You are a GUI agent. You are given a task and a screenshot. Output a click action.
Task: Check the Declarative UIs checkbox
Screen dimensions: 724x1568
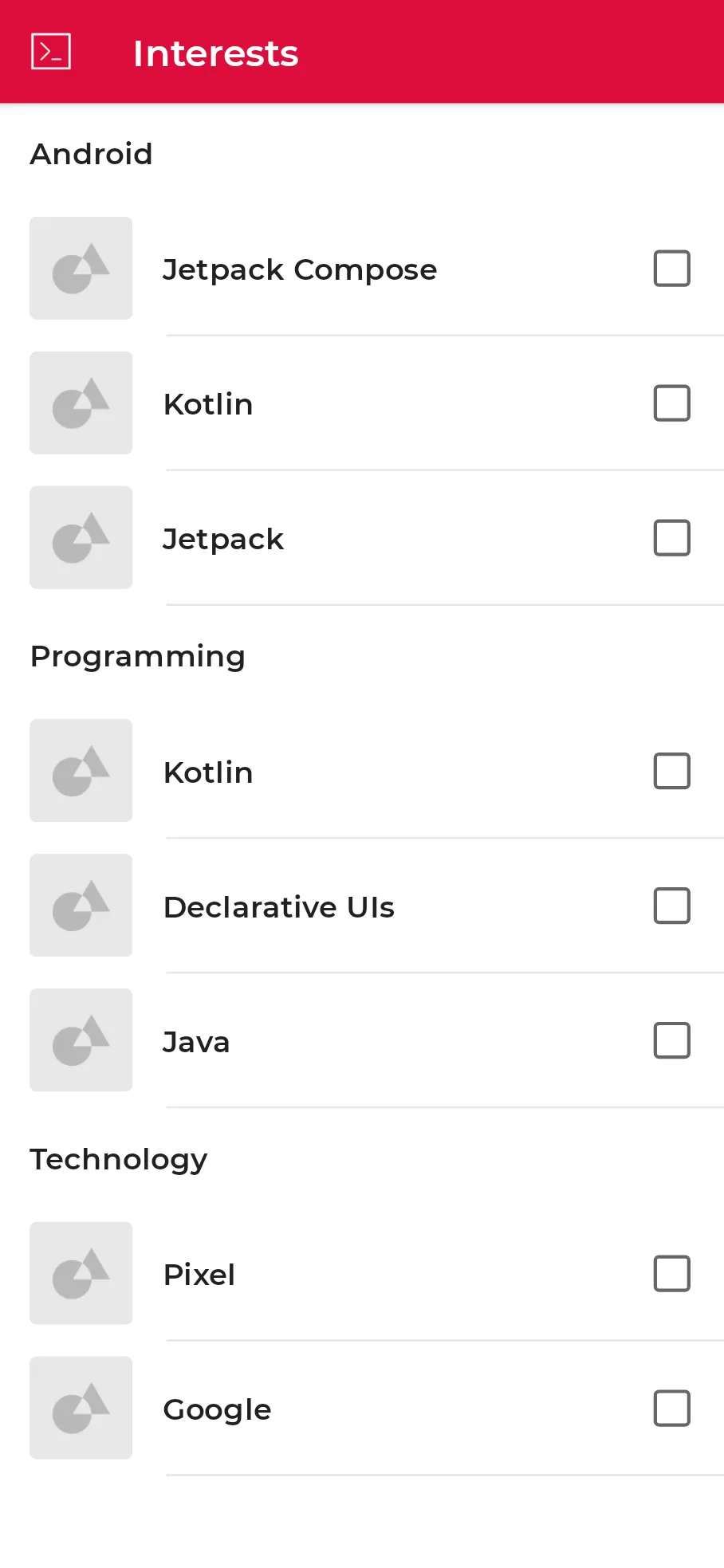click(671, 906)
